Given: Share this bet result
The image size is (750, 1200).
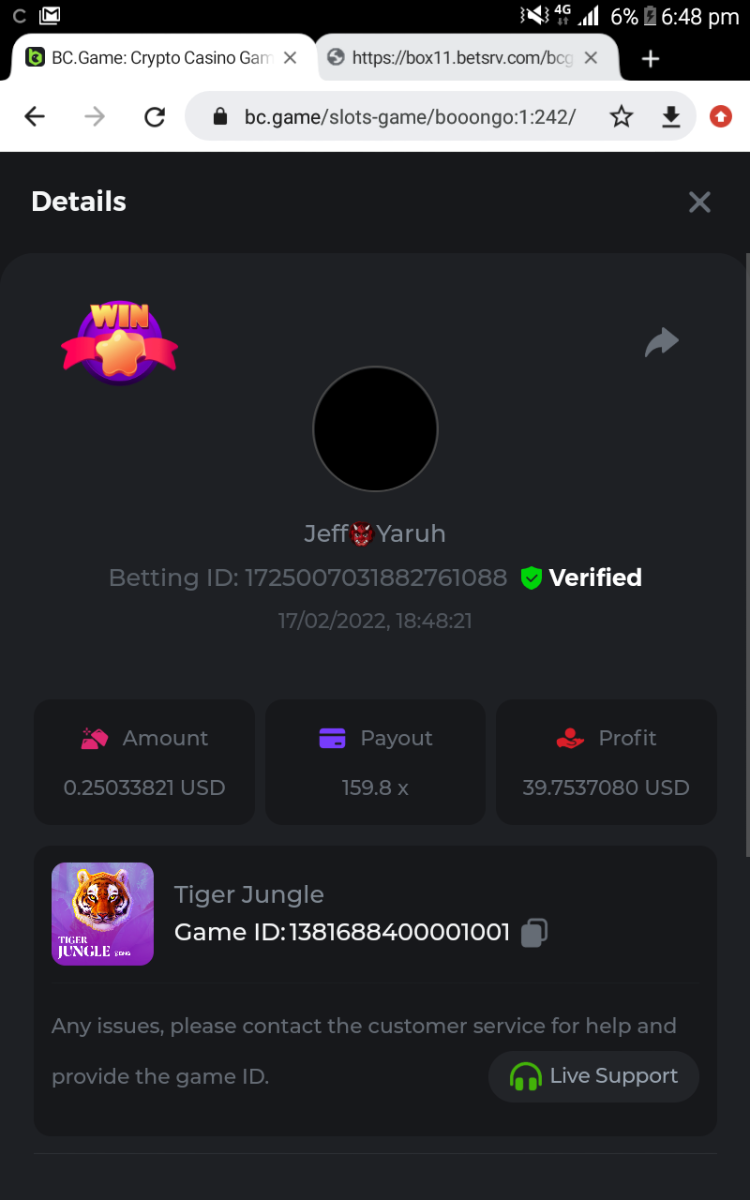Looking at the screenshot, I should (661, 343).
